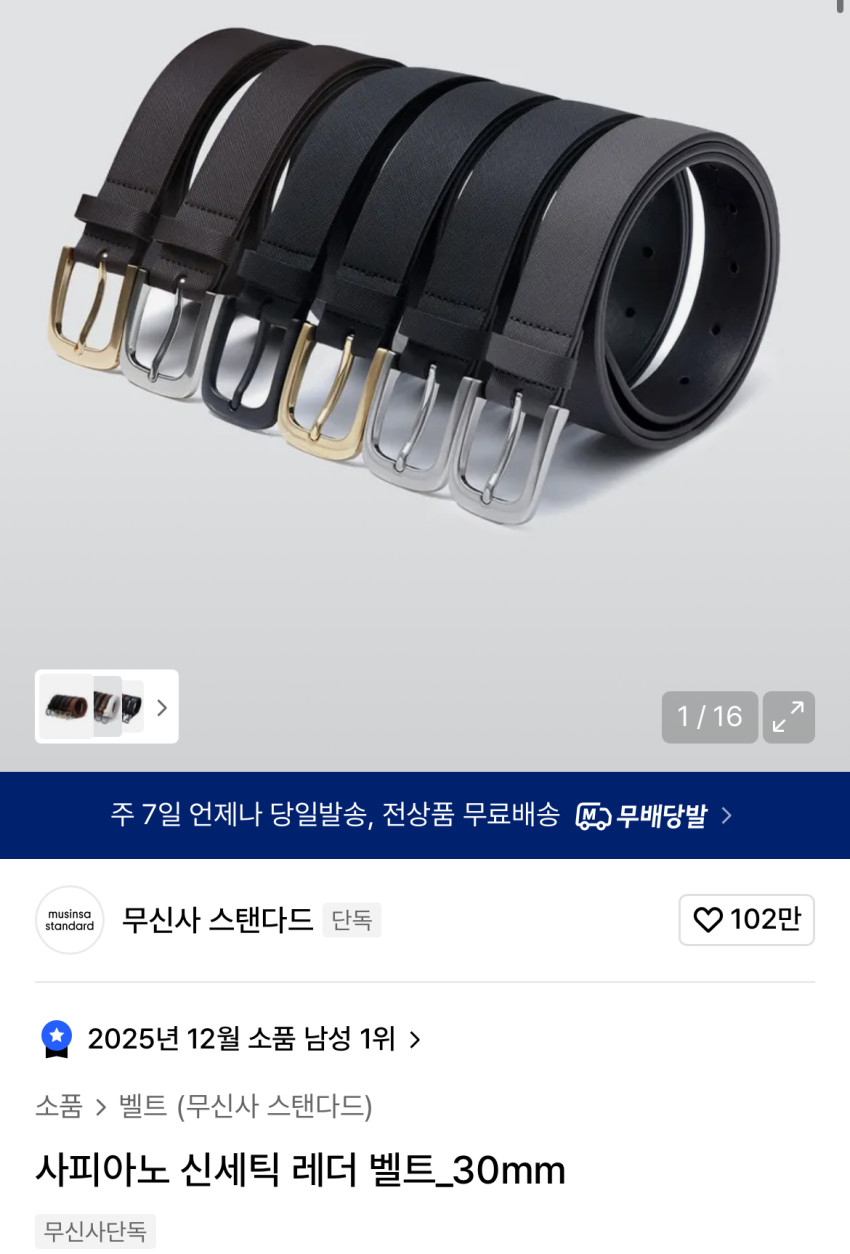This screenshot has width=850, height=1254.
Task: Expand product image to fullscreen
Action: pos(788,717)
